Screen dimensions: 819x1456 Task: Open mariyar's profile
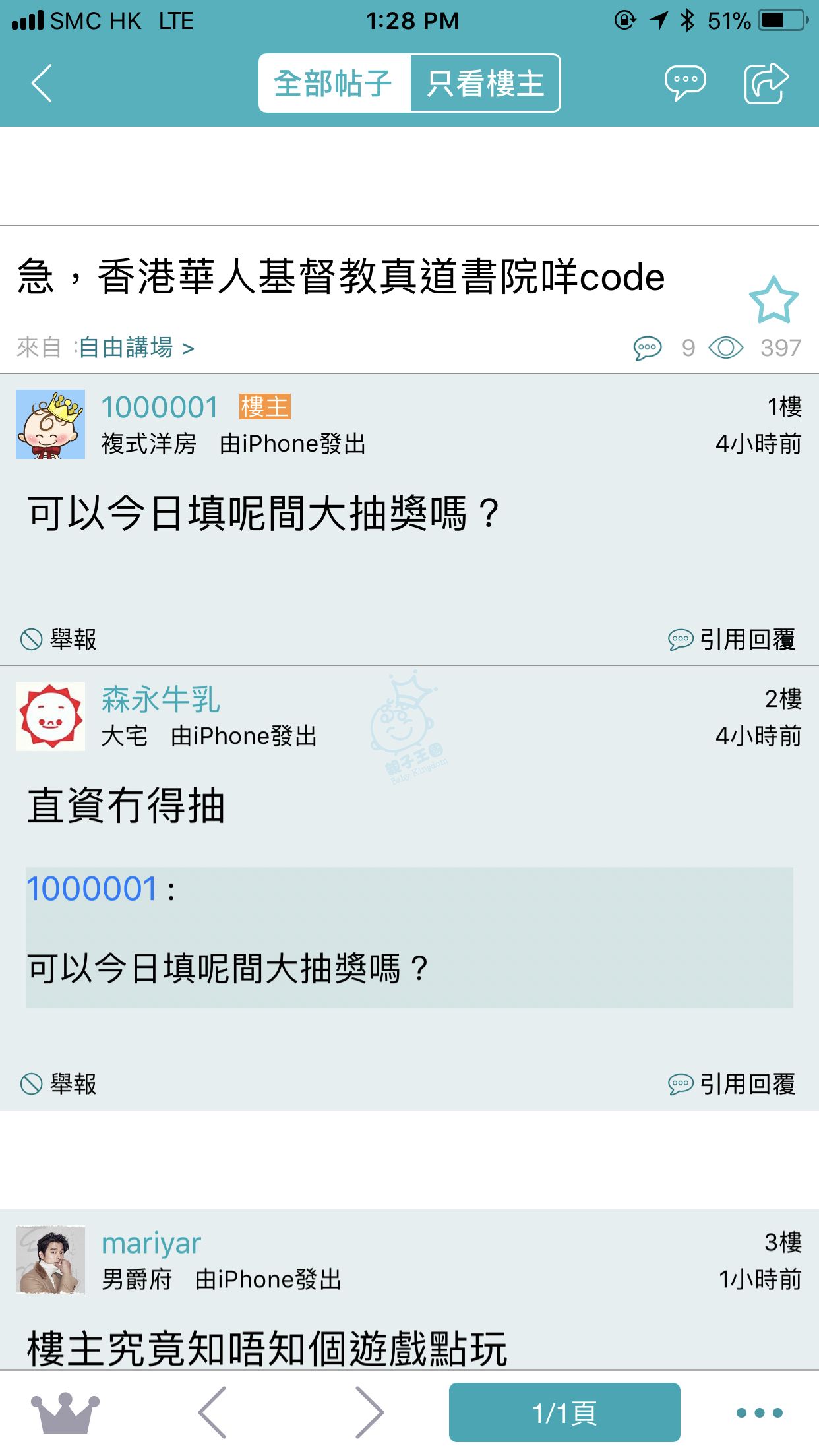pyautogui.click(x=151, y=1244)
